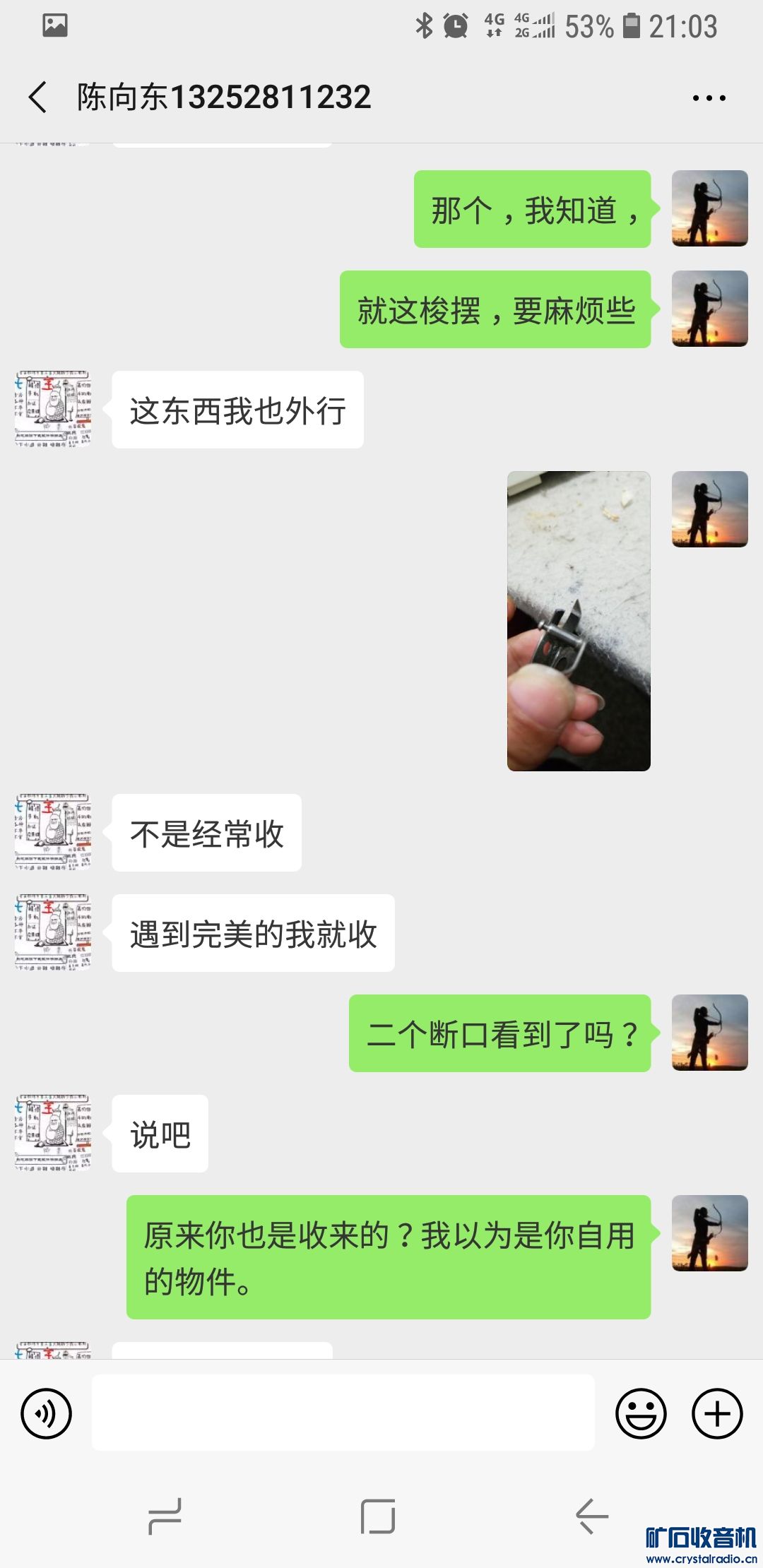Go back from chat with 陈向东
Screen dimensions: 763x1568
[38, 97]
